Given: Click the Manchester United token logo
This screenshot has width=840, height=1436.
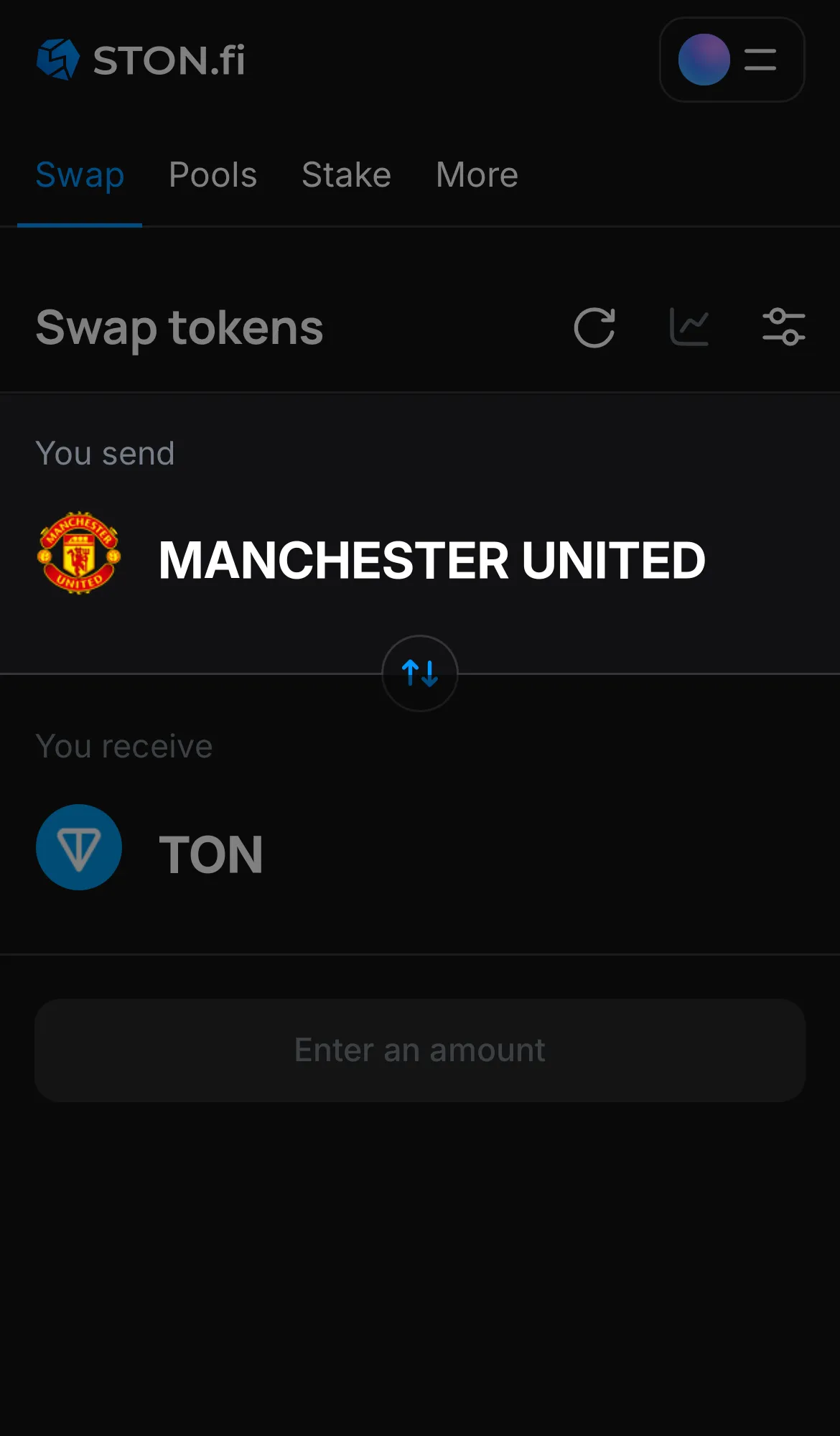Looking at the screenshot, I should [79, 556].
